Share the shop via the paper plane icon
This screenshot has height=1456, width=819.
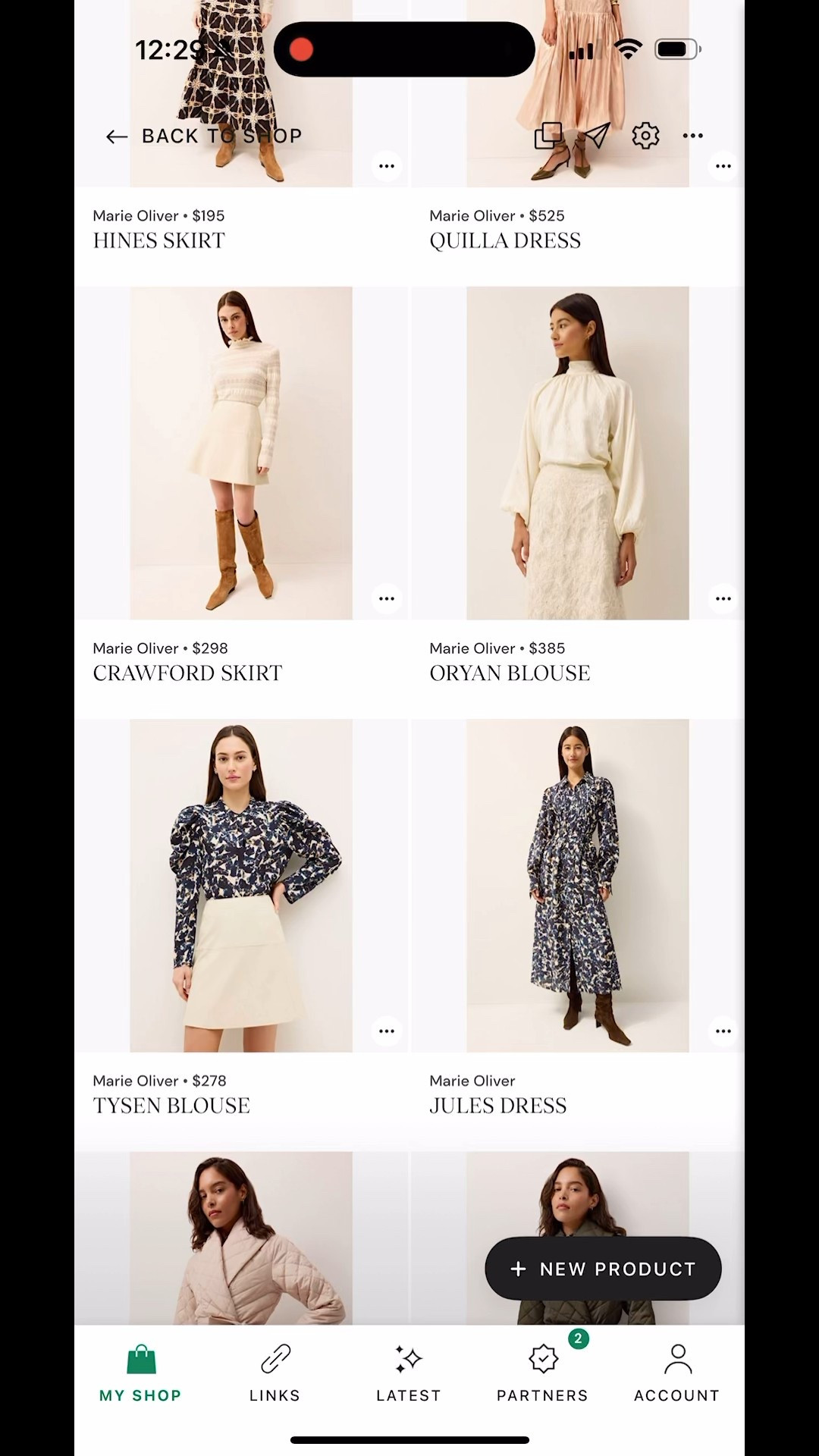597,136
